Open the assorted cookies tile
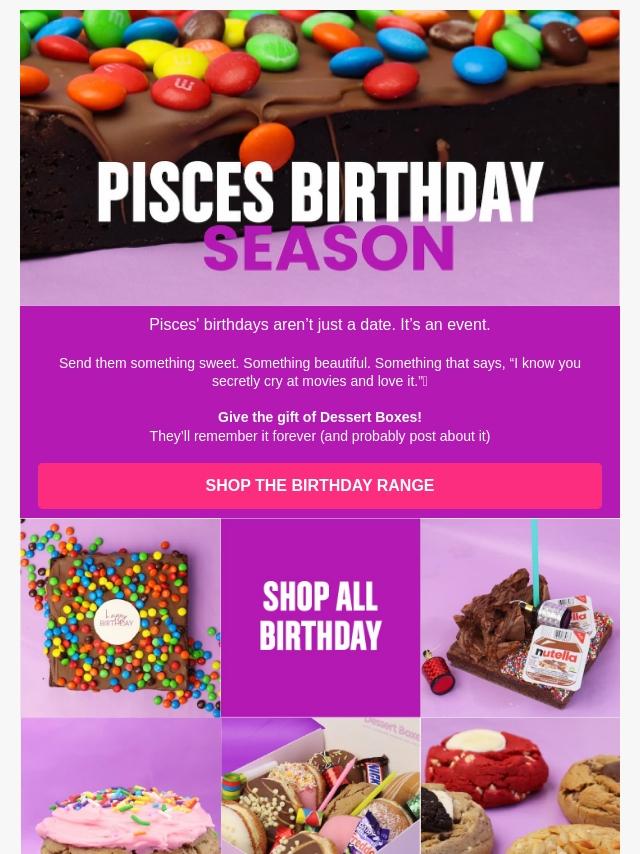The height and width of the screenshot is (854, 640). coord(520,786)
